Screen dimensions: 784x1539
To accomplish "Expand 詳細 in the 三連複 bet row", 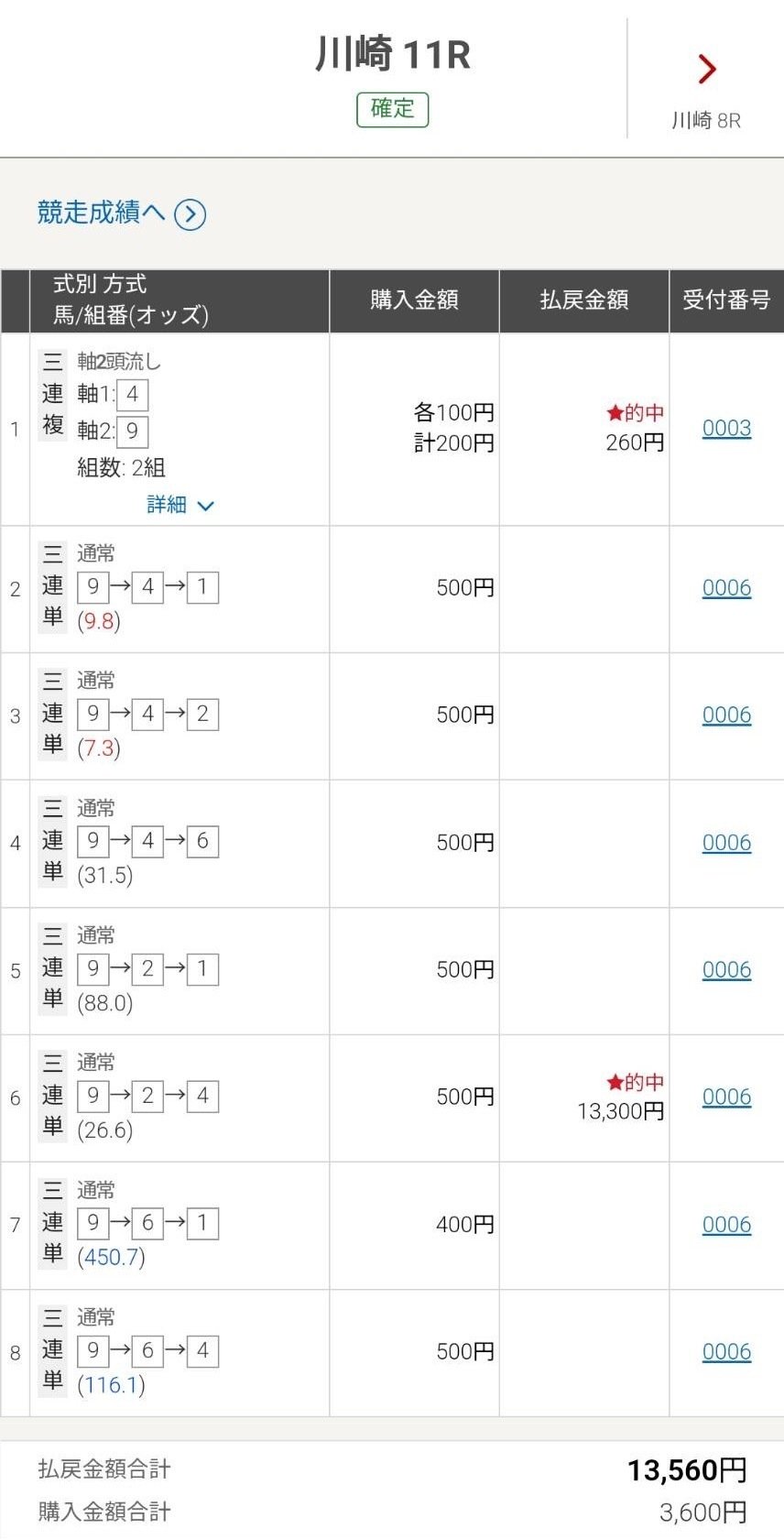I will pyautogui.click(x=180, y=505).
